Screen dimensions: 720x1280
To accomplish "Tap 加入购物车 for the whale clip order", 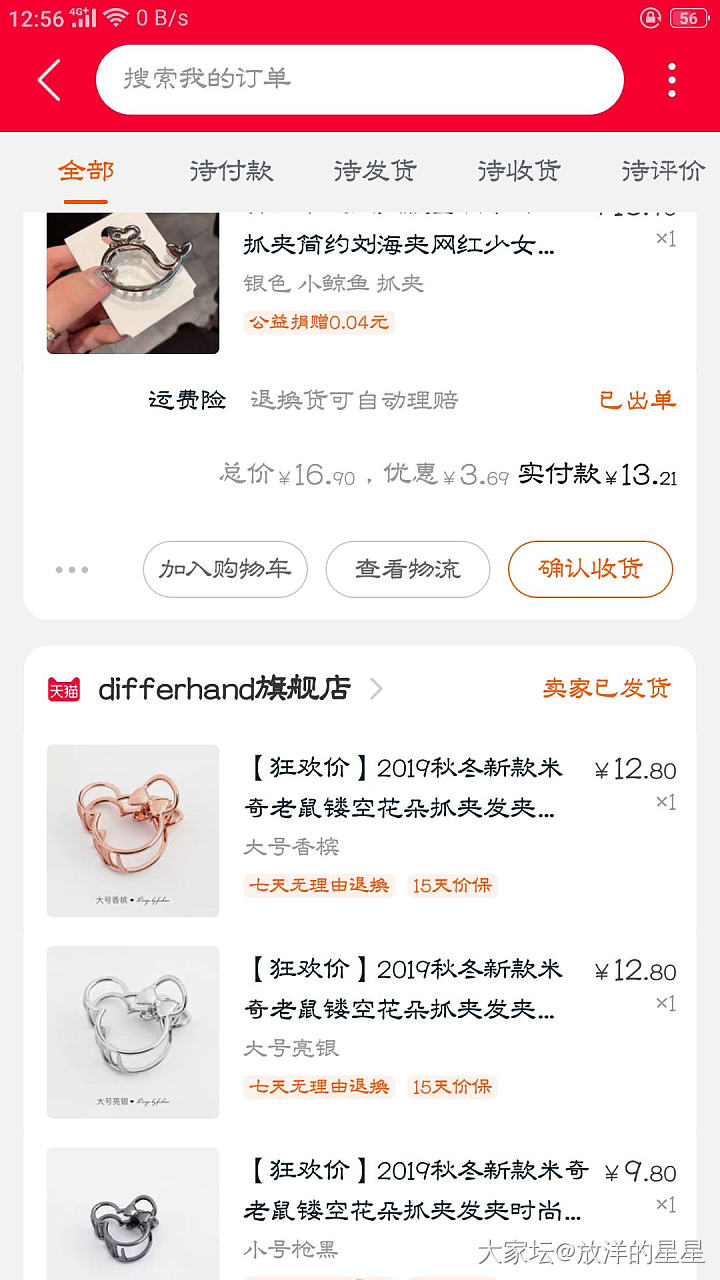I will tap(225, 569).
